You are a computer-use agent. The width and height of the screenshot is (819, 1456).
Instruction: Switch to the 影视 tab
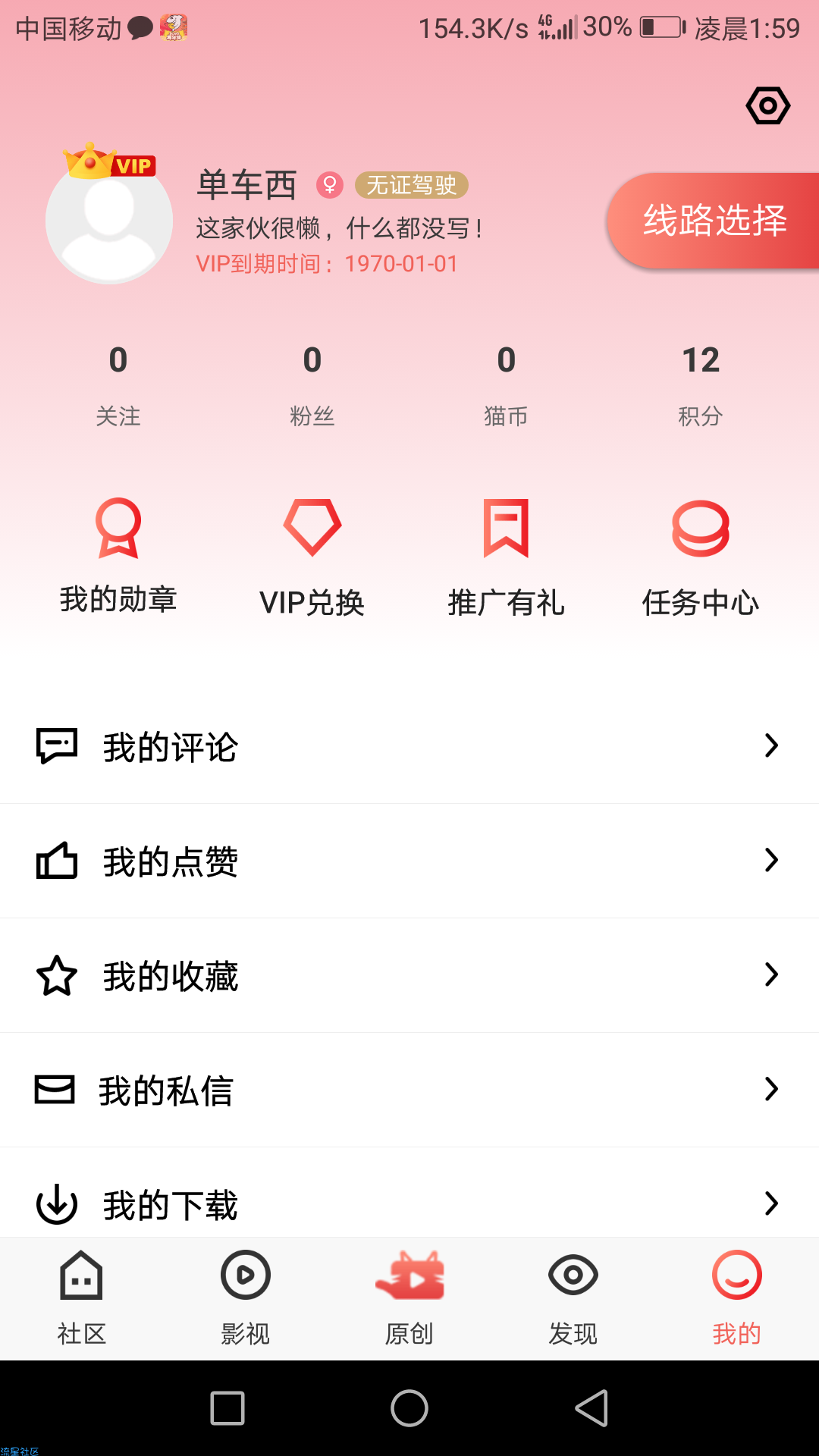(x=246, y=1298)
